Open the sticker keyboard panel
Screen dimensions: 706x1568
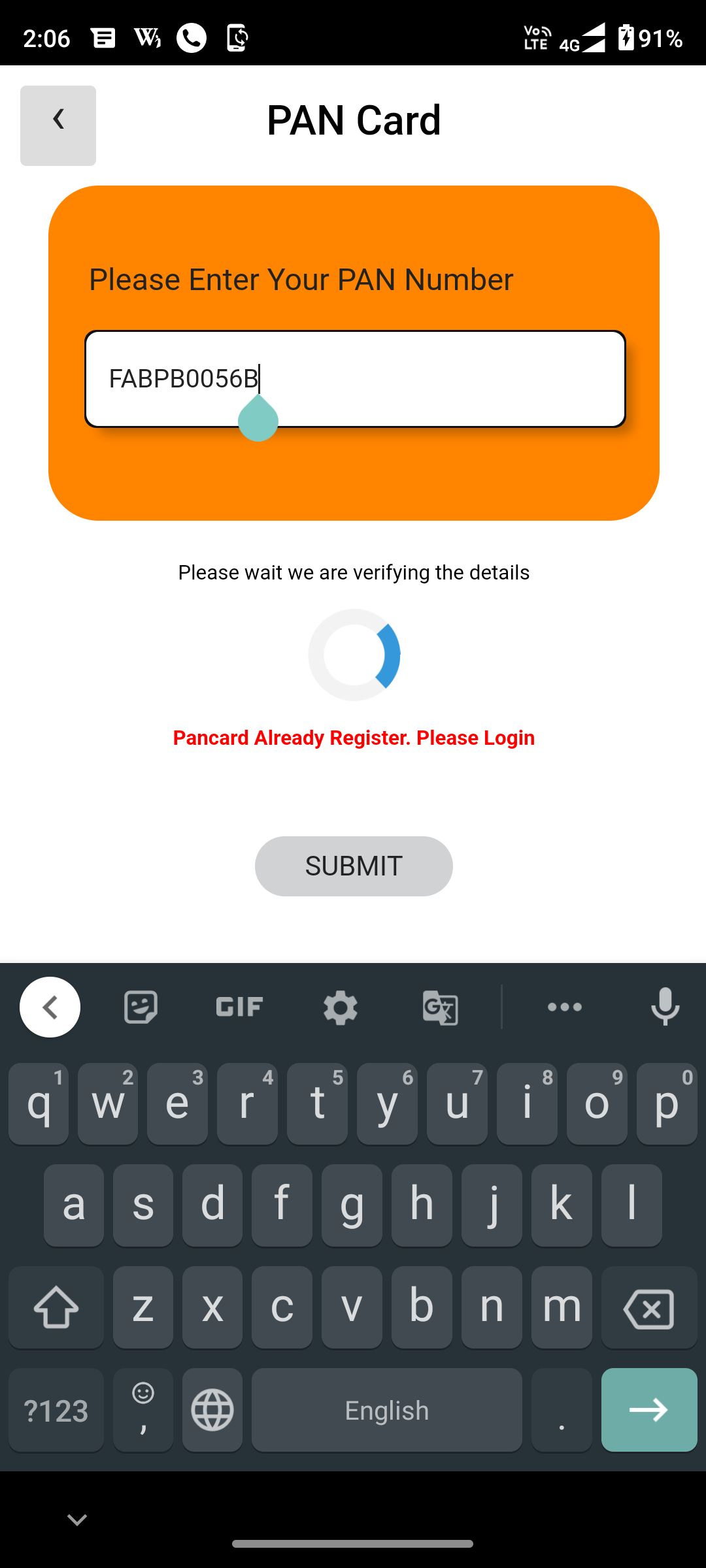141,1007
